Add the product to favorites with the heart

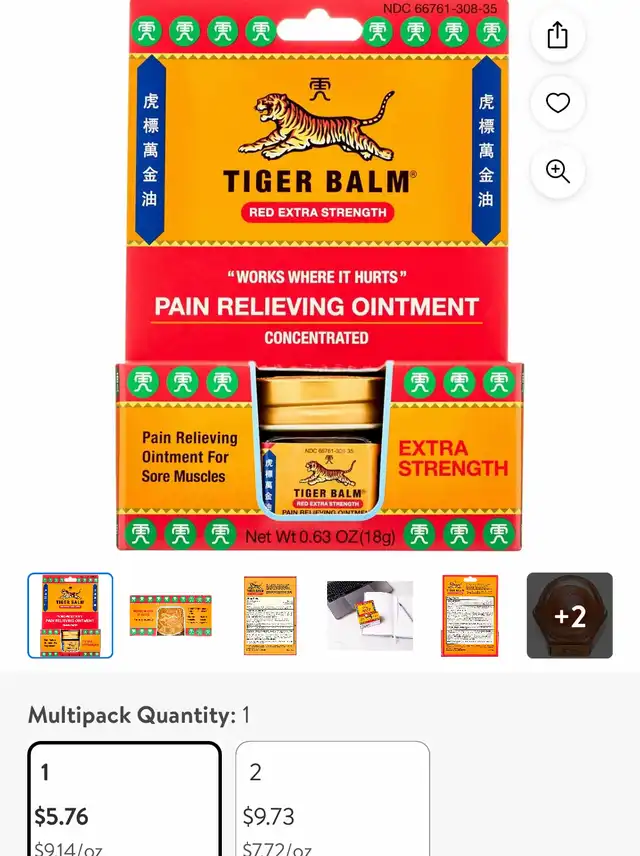pos(557,103)
